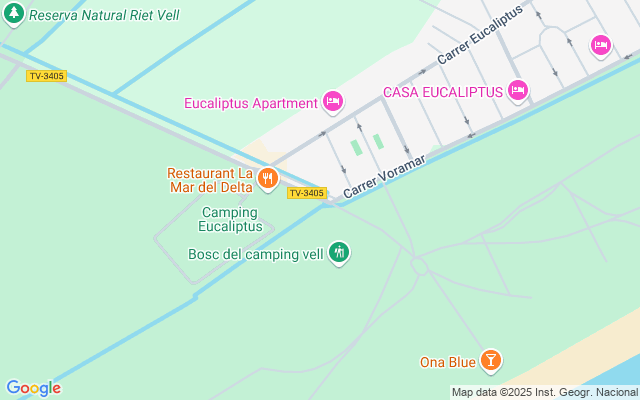Select the Eucaliptus Apartment lodging pin
640x400 pixels.
pos(333,101)
